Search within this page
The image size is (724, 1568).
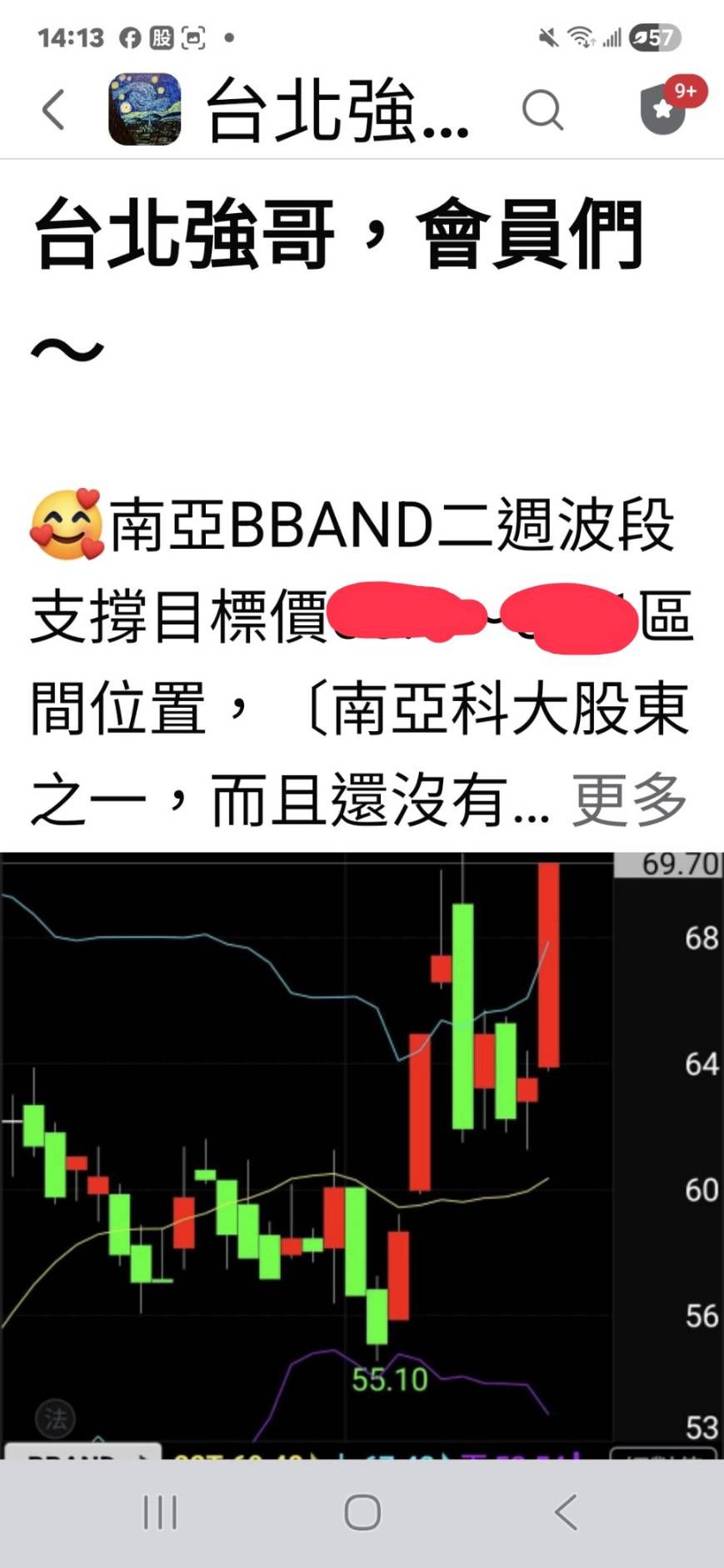tap(542, 110)
